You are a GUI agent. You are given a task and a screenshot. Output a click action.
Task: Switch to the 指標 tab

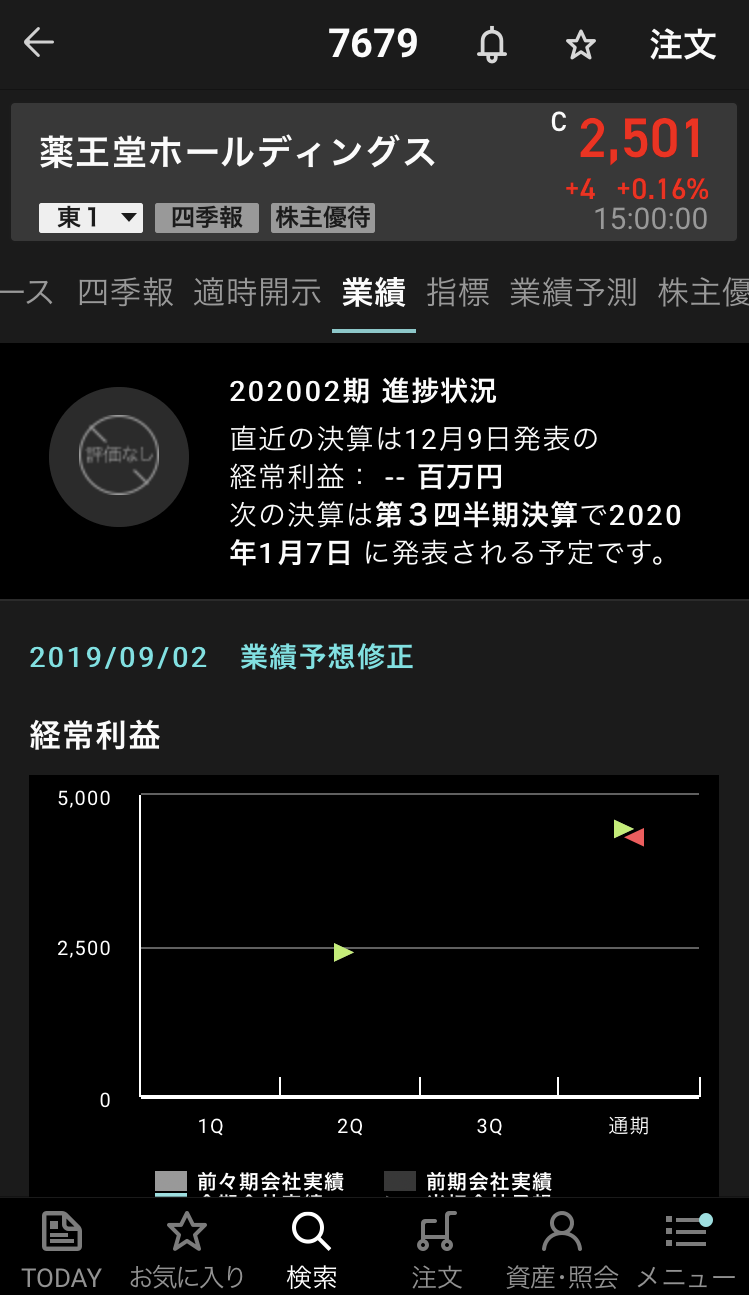(x=457, y=292)
